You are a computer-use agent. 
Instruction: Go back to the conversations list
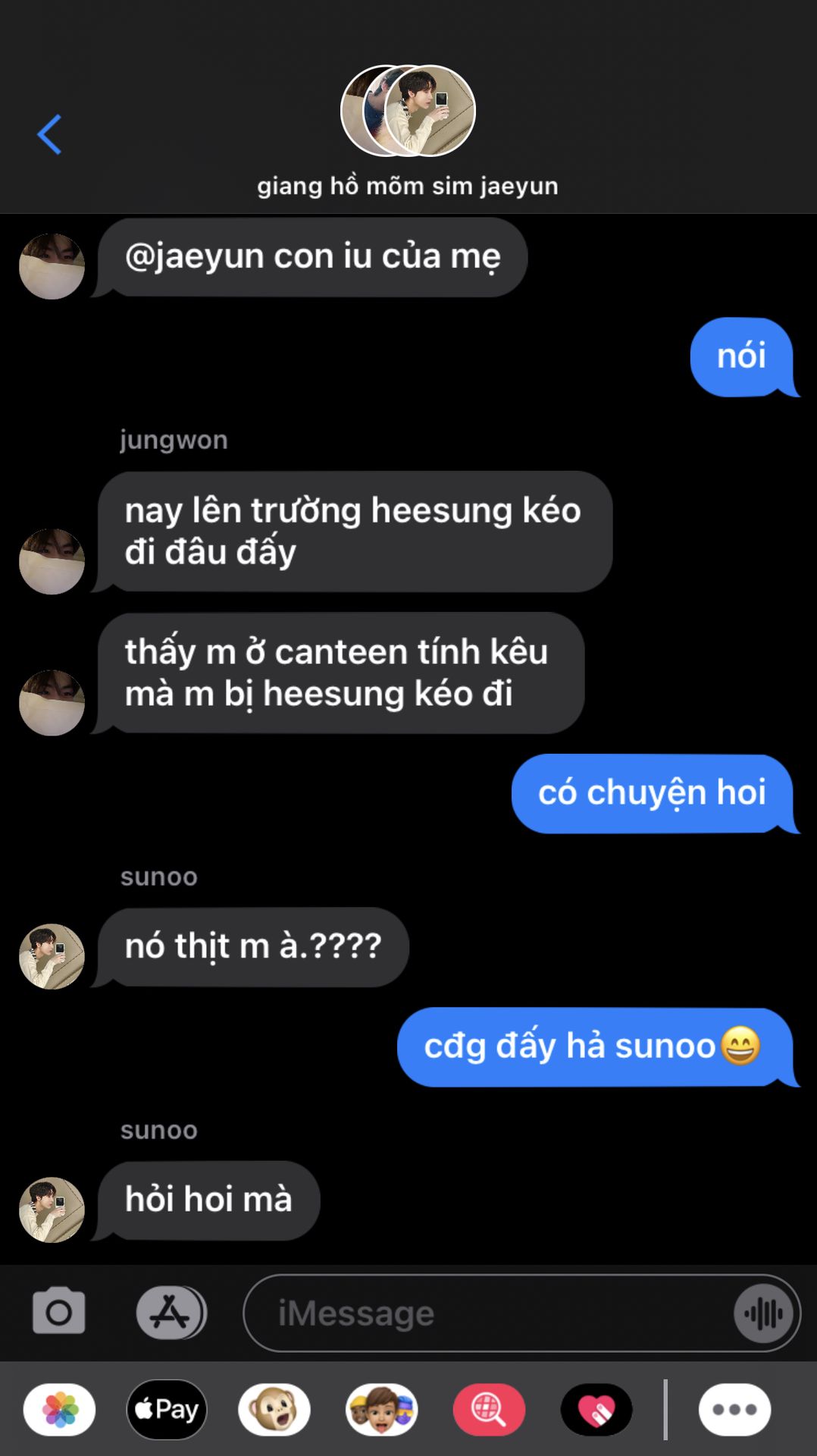point(49,135)
